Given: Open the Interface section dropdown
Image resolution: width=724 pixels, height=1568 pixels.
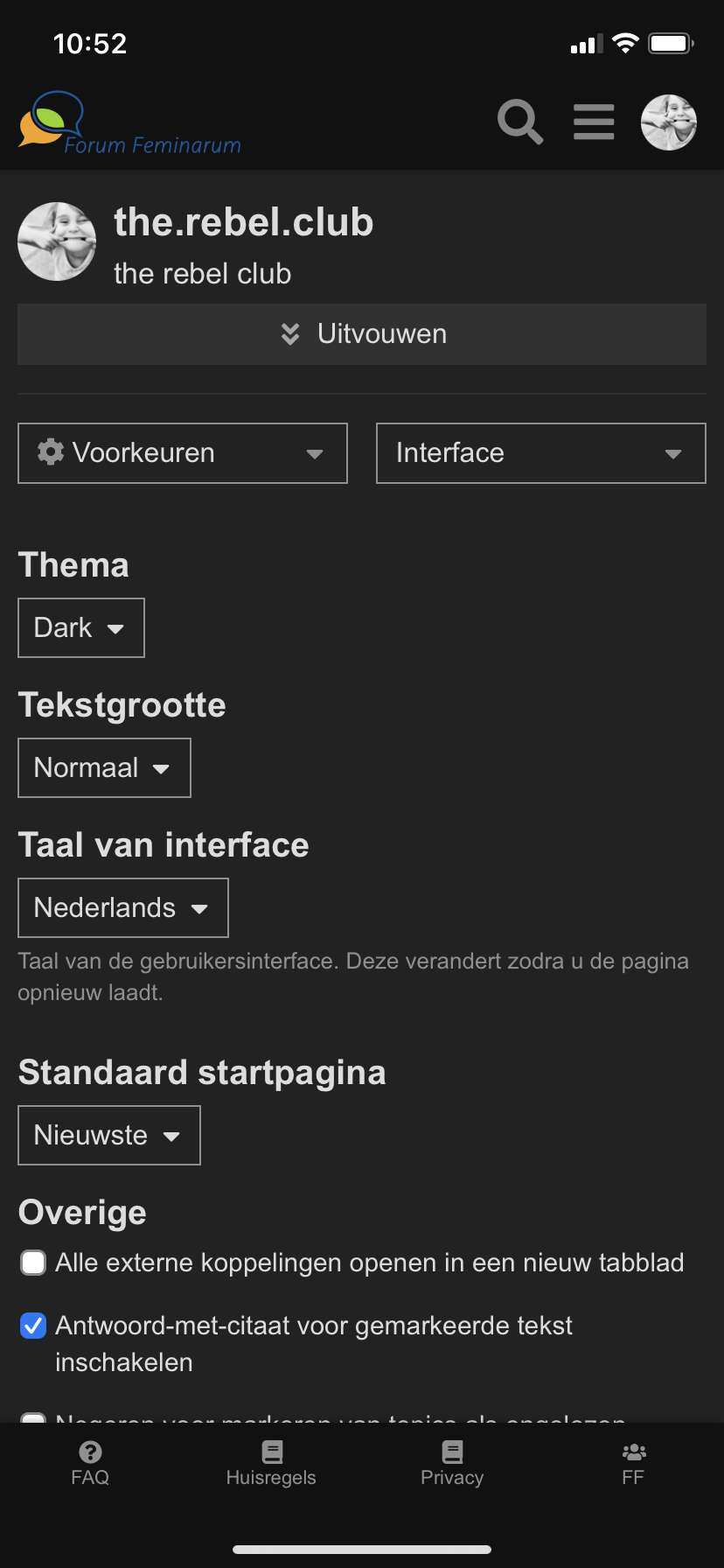Looking at the screenshot, I should (x=541, y=453).
